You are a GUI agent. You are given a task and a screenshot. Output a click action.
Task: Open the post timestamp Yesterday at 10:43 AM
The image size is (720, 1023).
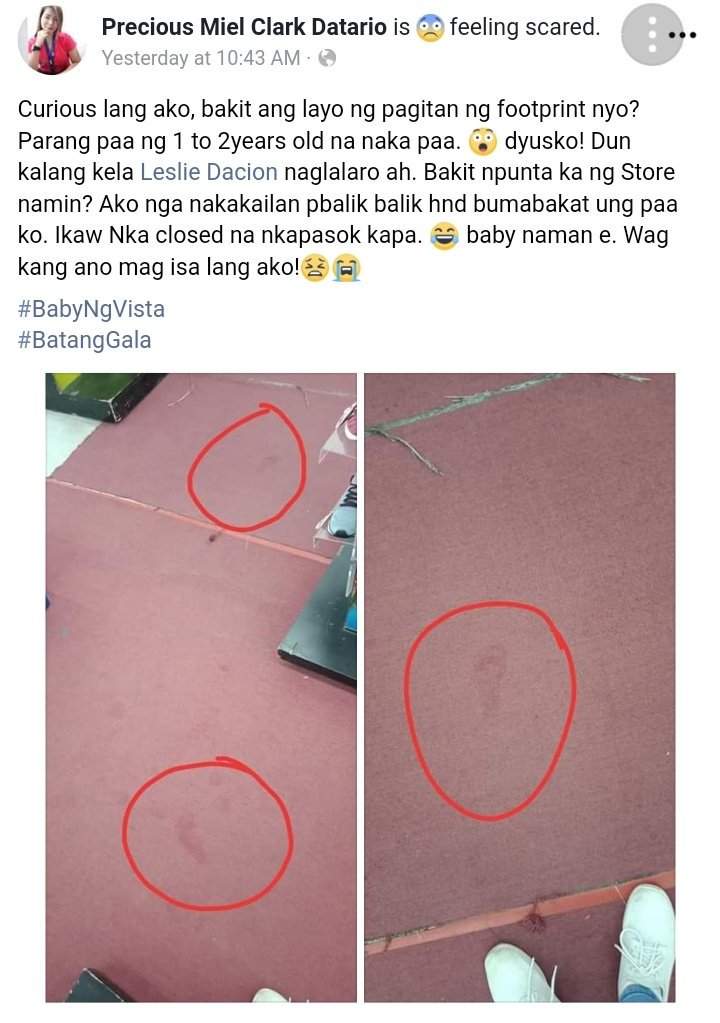pos(200,58)
